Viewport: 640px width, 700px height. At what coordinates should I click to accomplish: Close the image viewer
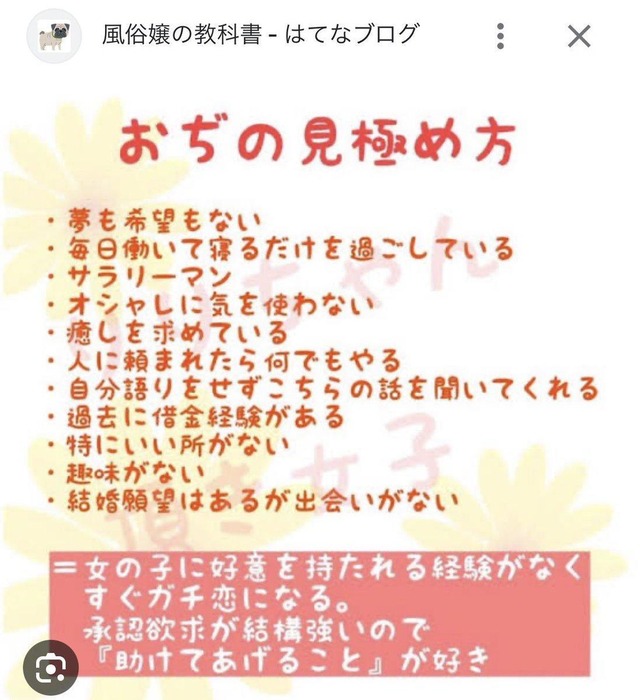point(579,37)
